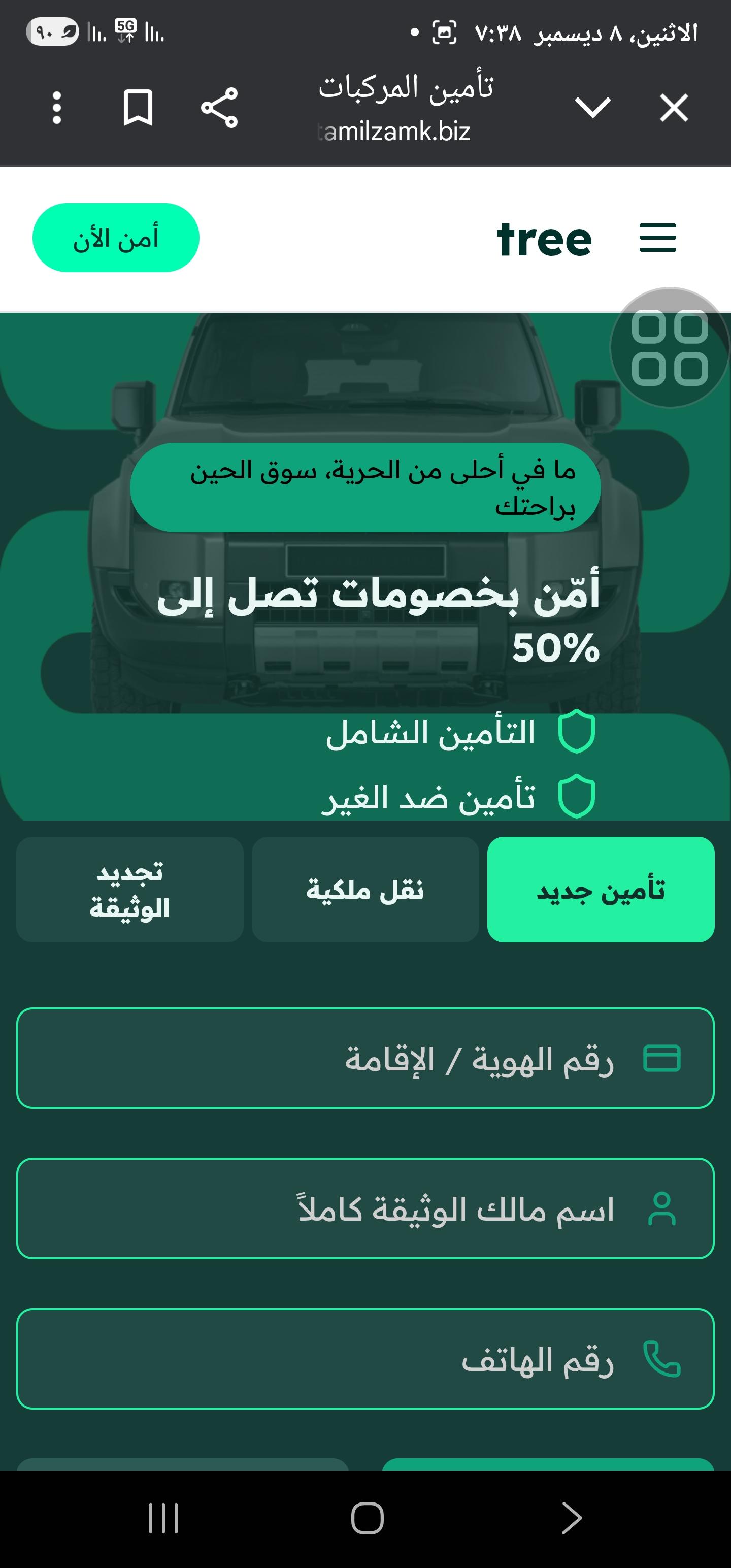This screenshot has width=731, height=1568.
Task: Switch to the تجديد الوثيقة tab
Action: tap(129, 889)
